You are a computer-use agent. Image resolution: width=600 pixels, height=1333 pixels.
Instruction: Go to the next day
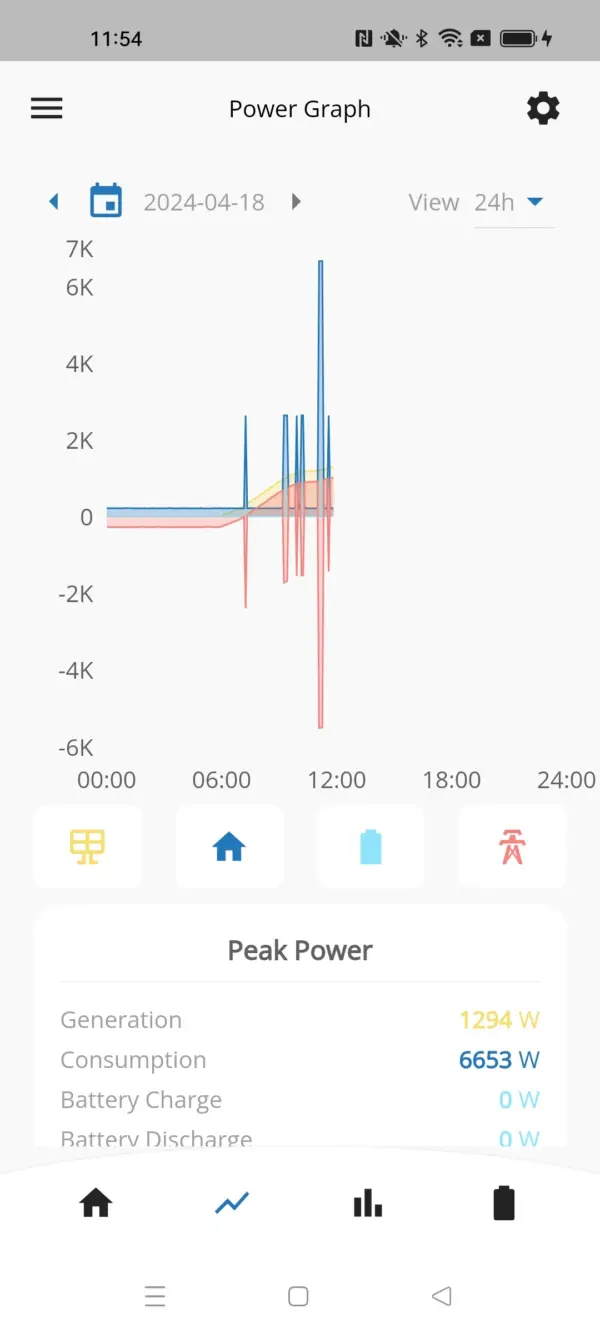(296, 202)
